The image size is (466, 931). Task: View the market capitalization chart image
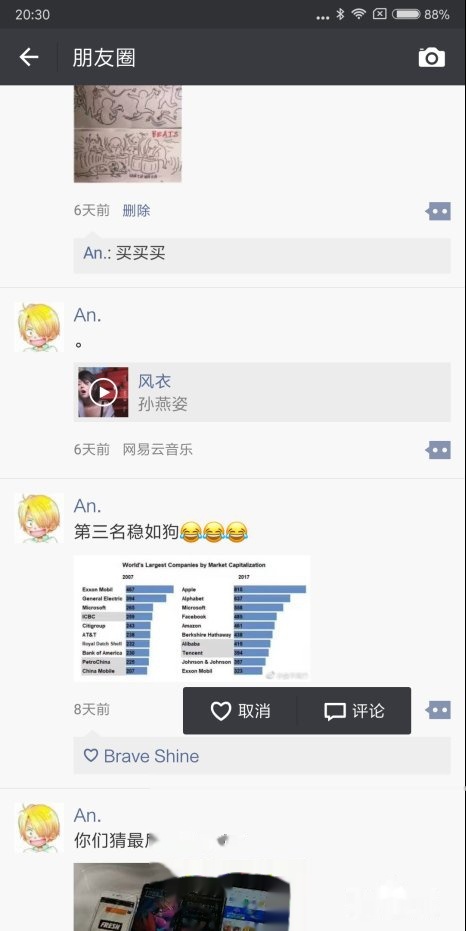click(192, 618)
